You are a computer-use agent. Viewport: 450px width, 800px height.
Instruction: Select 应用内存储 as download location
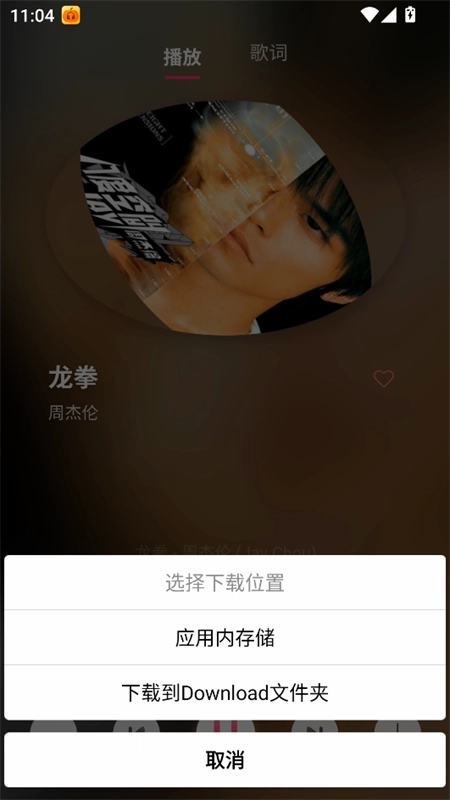[x=225, y=637]
